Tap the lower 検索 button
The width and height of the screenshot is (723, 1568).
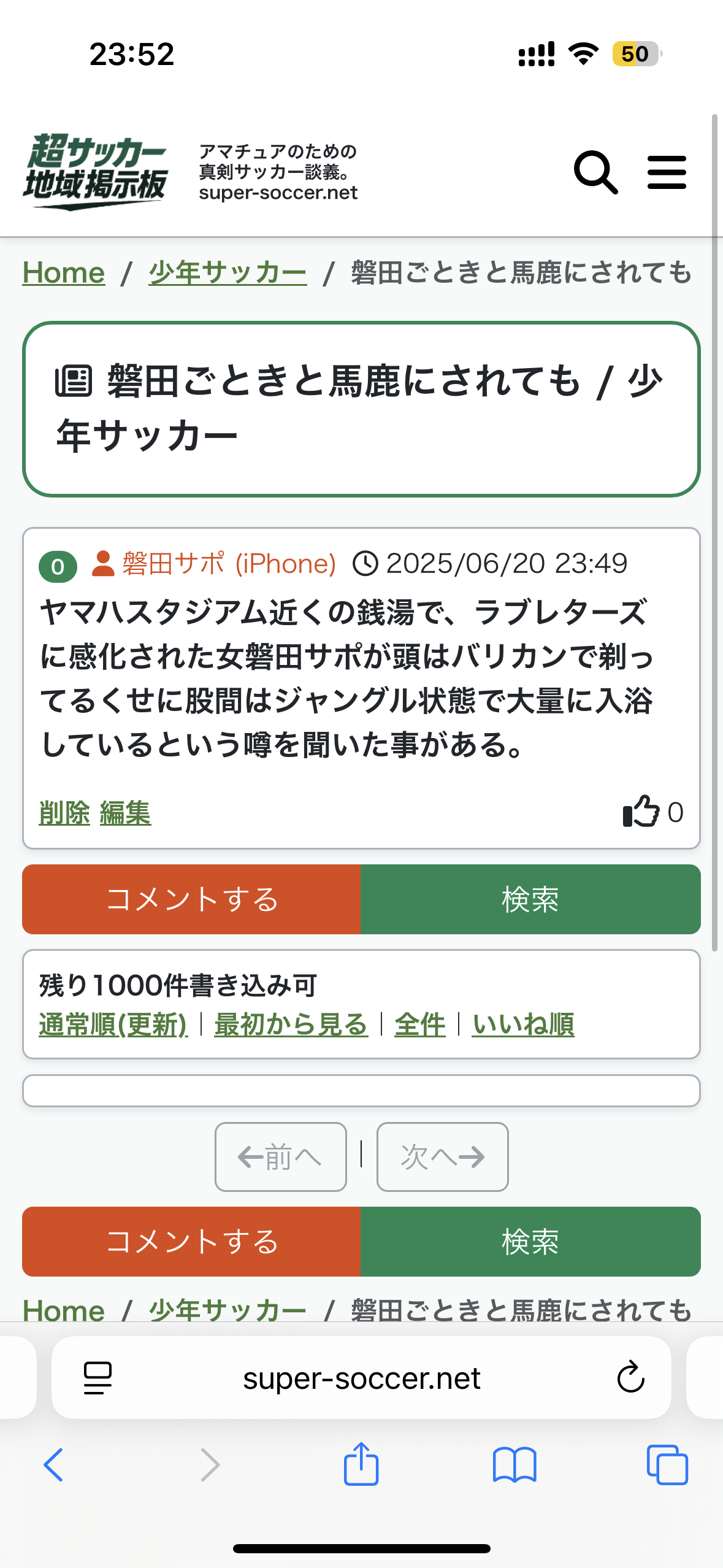[x=530, y=1242]
